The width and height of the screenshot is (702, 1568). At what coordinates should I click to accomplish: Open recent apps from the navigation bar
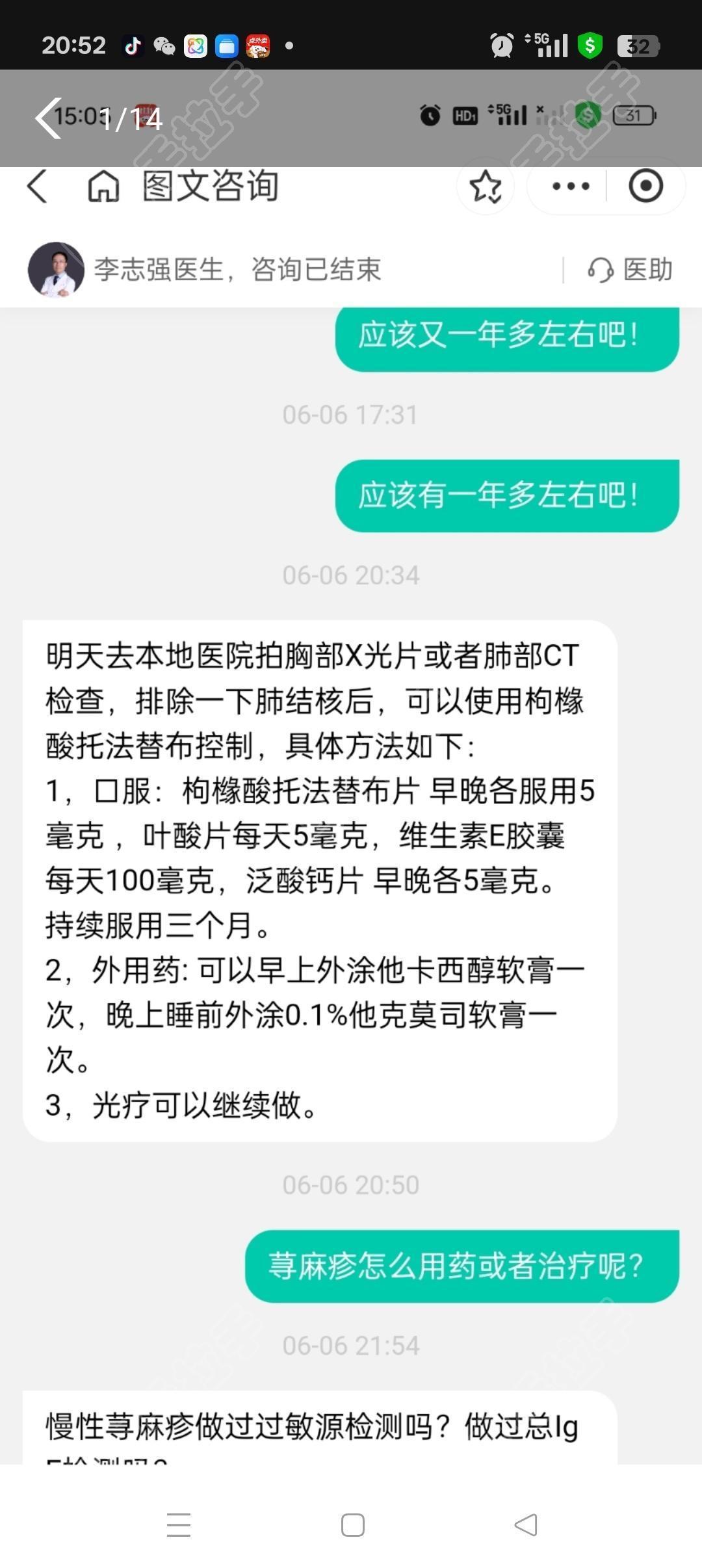pos(178,1525)
